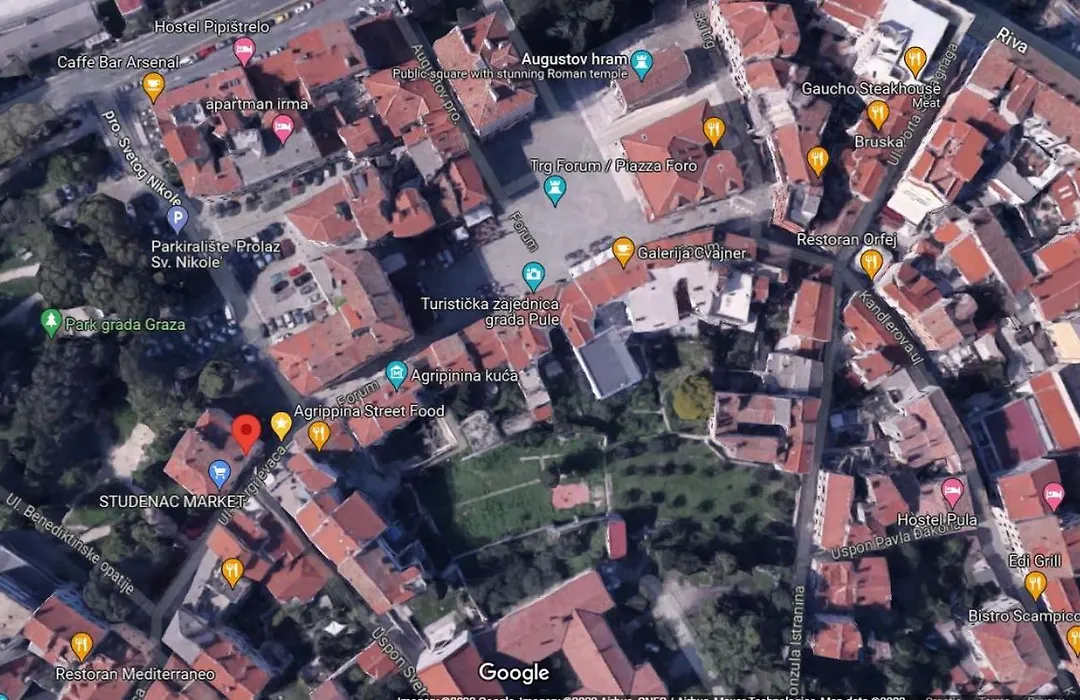Open the Restoran Orfej marker
Screen dimensions: 1080x700
871,263
